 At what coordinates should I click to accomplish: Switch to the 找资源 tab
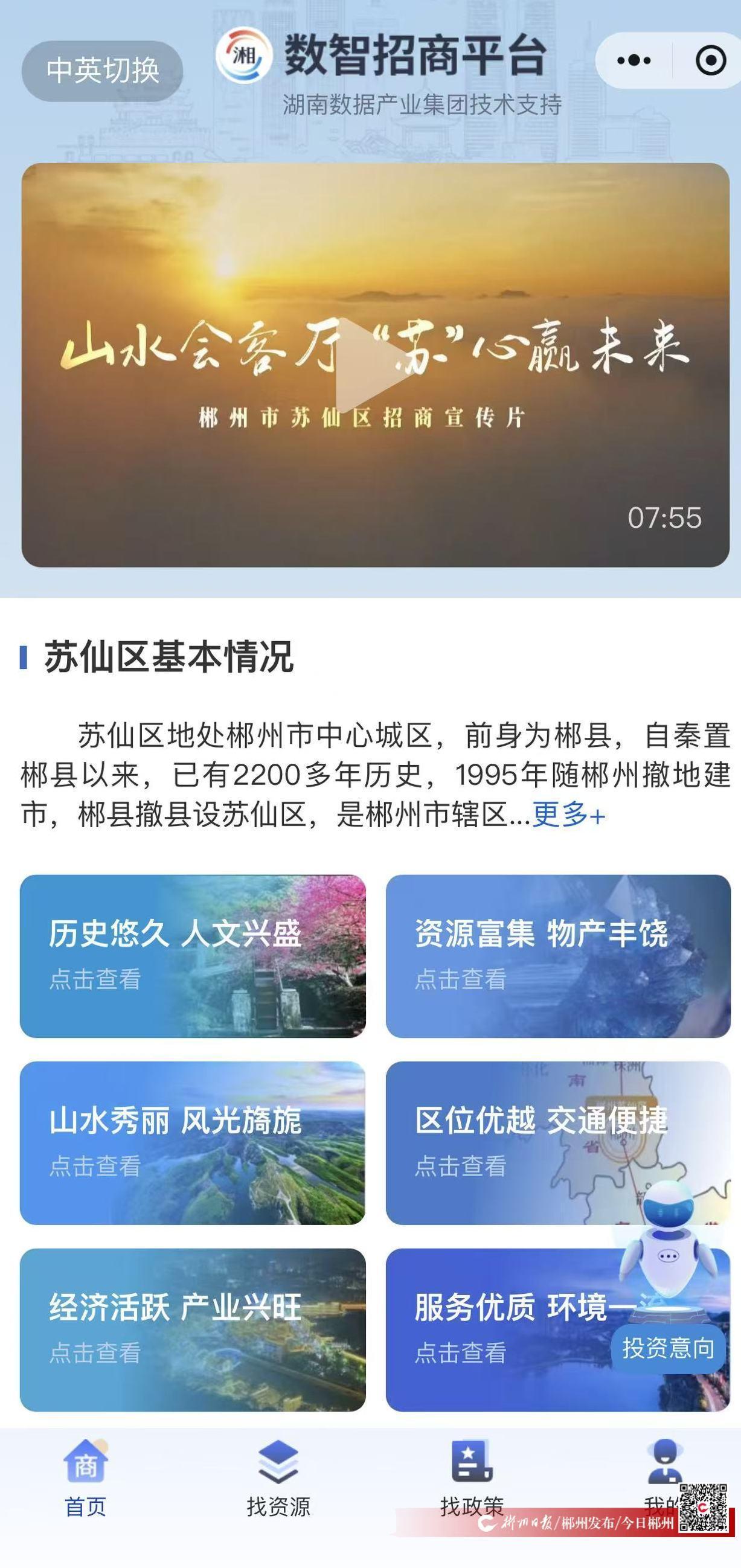[278, 1479]
